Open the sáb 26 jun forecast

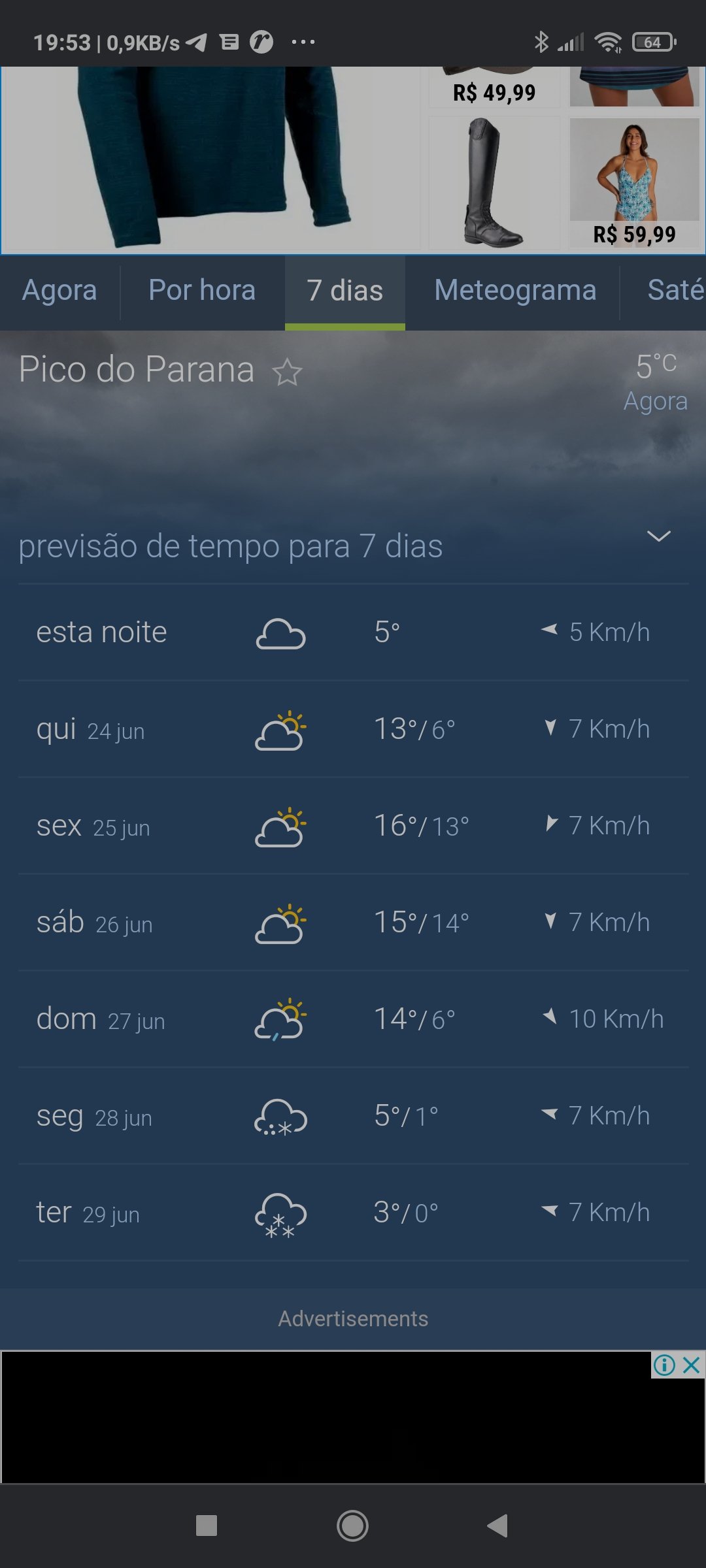tap(354, 923)
